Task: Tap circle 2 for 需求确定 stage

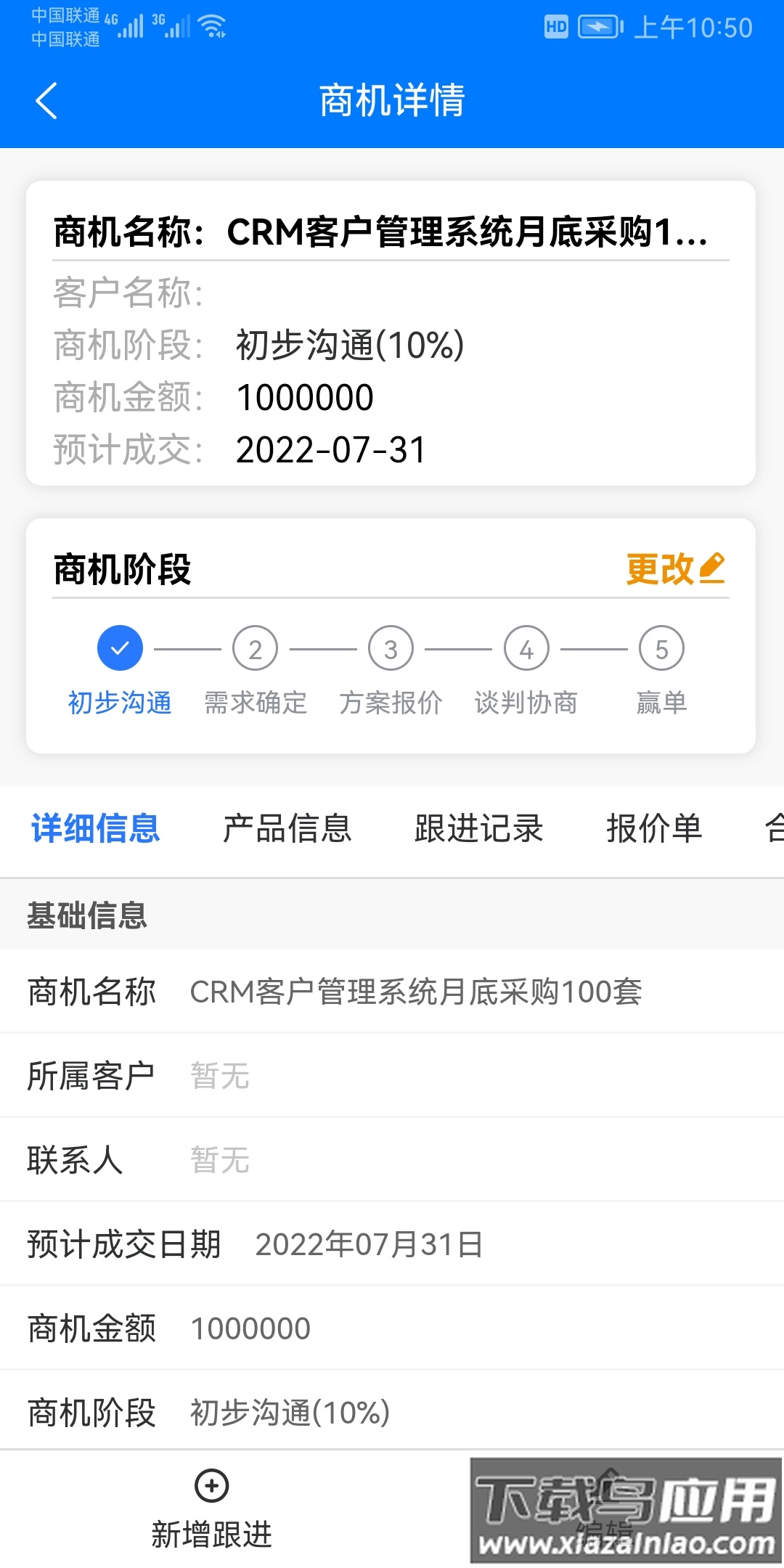Action: point(255,648)
